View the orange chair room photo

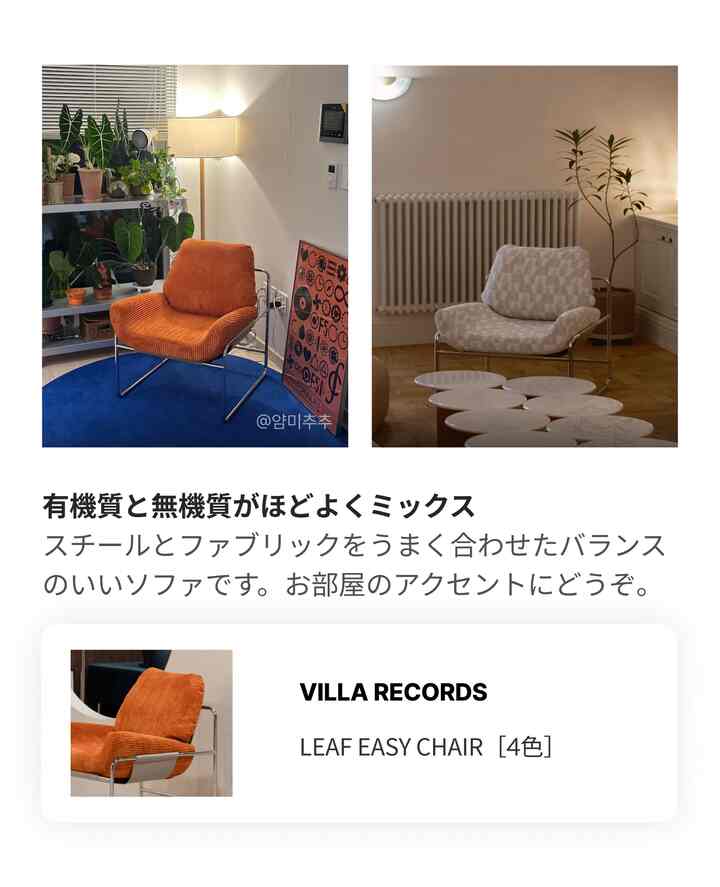coord(195,256)
